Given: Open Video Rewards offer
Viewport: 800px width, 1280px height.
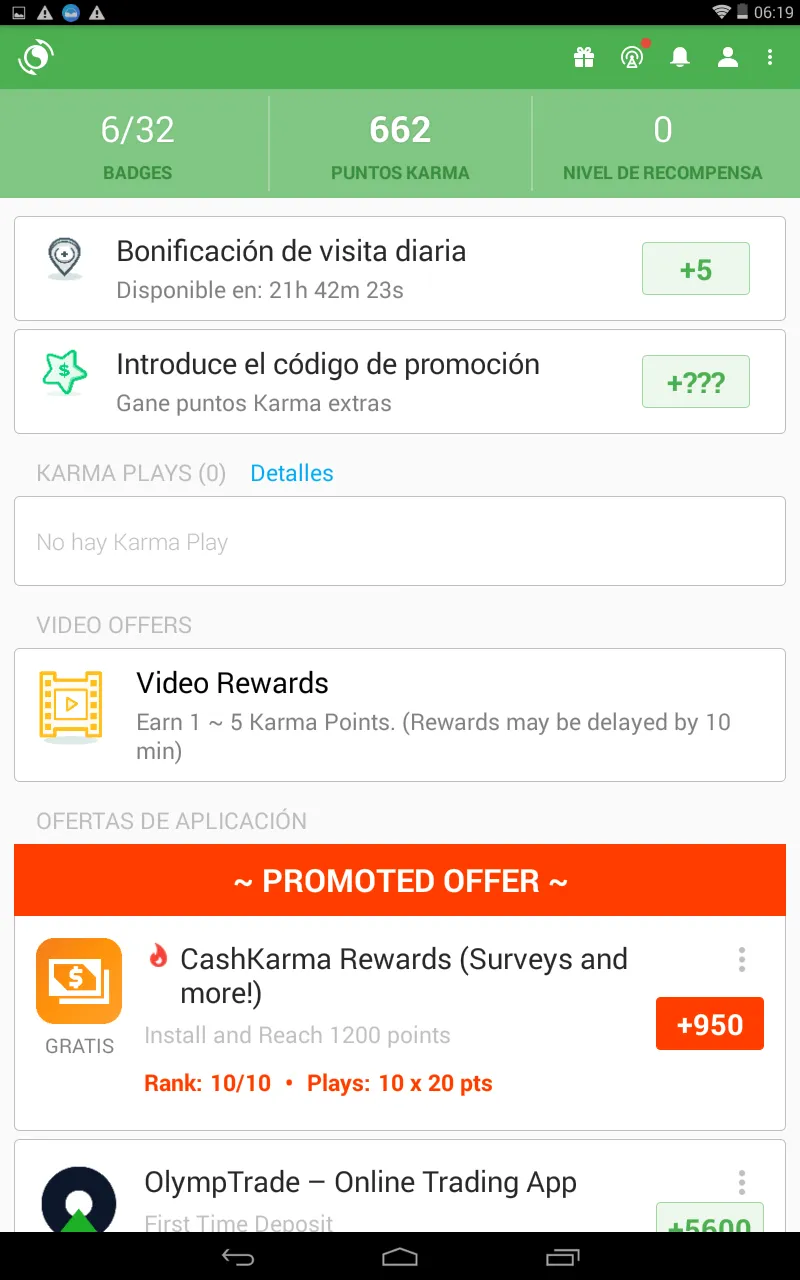Looking at the screenshot, I should pyautogui.click(x=400, y=715).
